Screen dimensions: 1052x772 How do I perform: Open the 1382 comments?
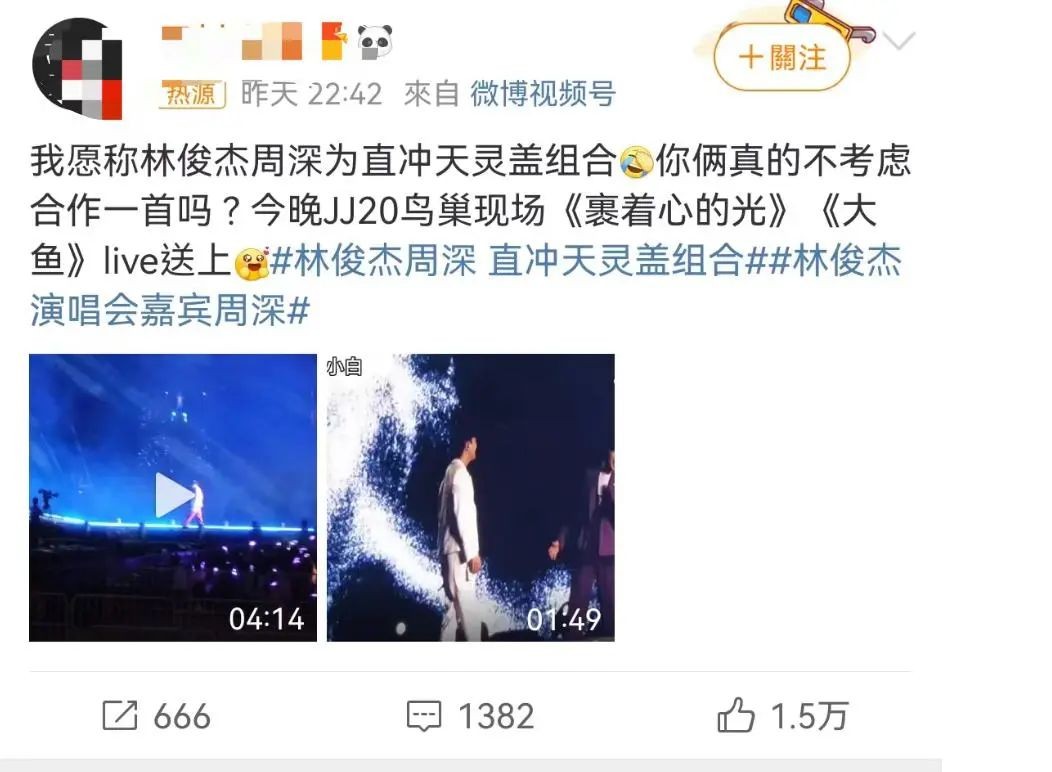click(470, 716)
